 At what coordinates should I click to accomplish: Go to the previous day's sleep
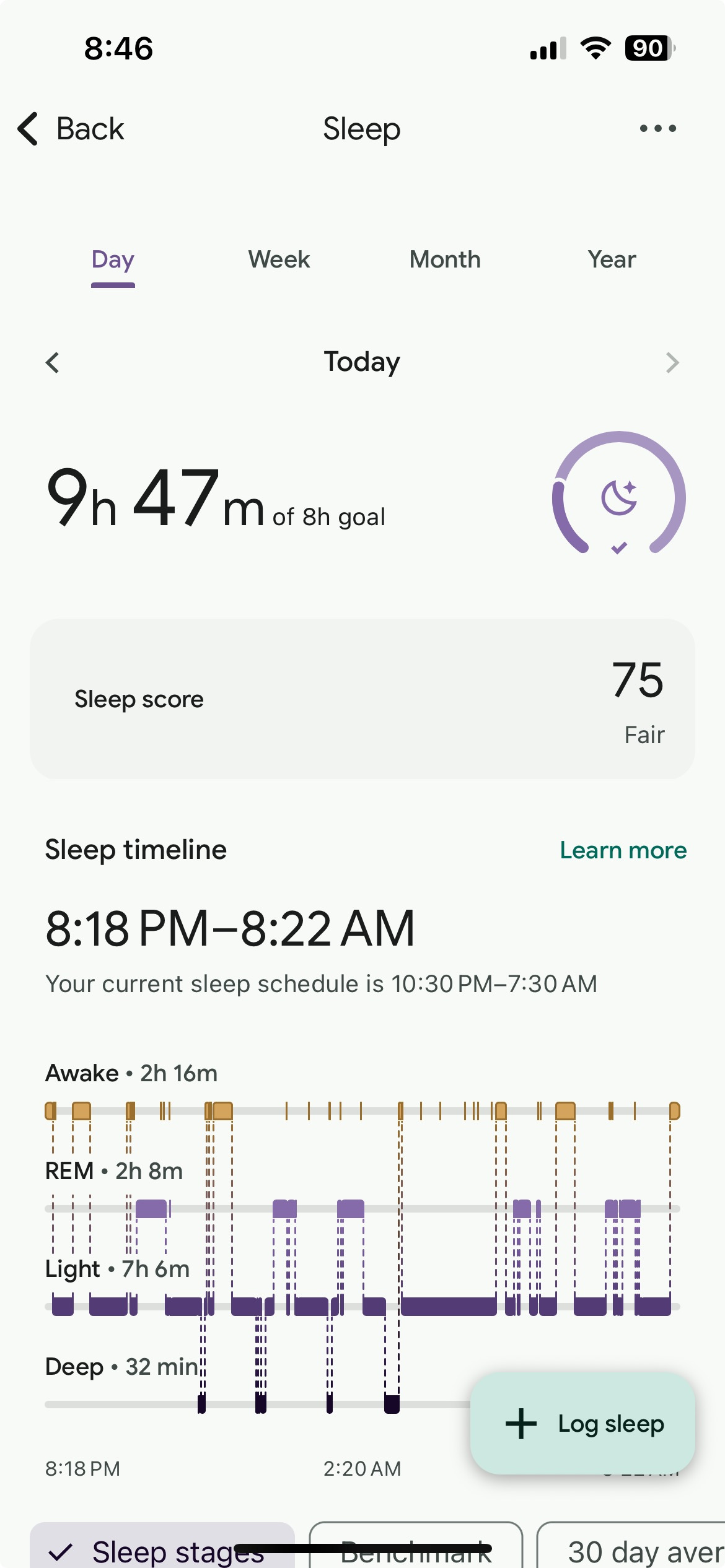pos(53,362)
